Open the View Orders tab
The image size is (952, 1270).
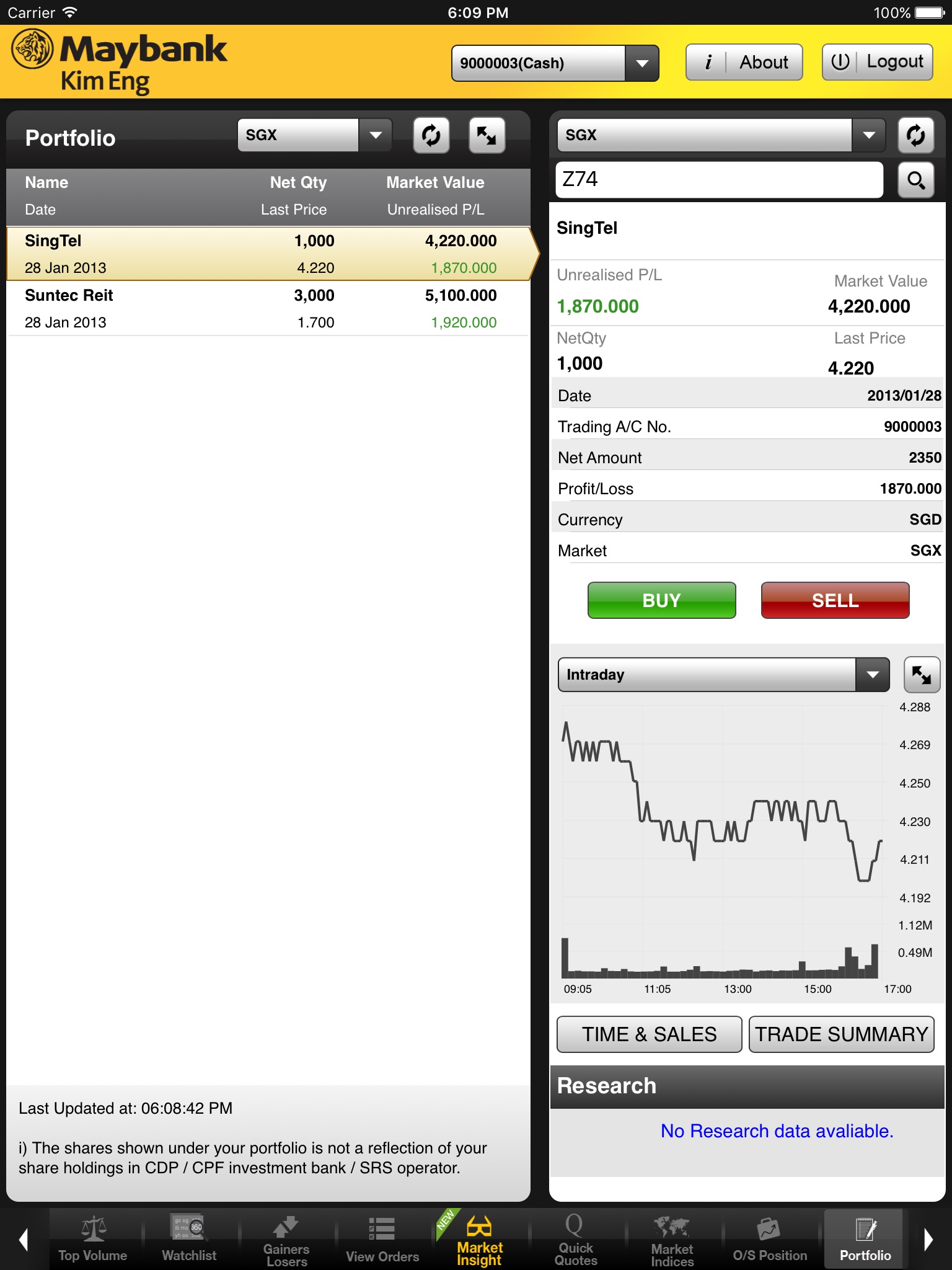382,1240
